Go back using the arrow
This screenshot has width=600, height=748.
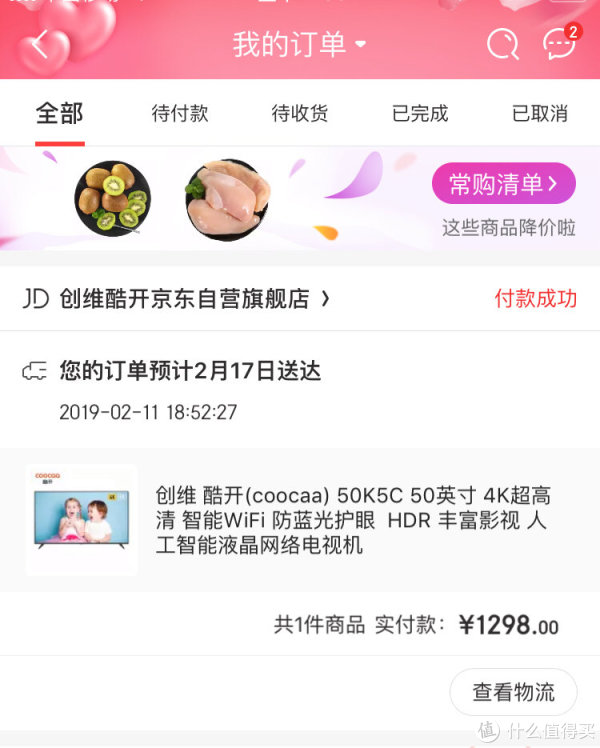coord(42,45)
